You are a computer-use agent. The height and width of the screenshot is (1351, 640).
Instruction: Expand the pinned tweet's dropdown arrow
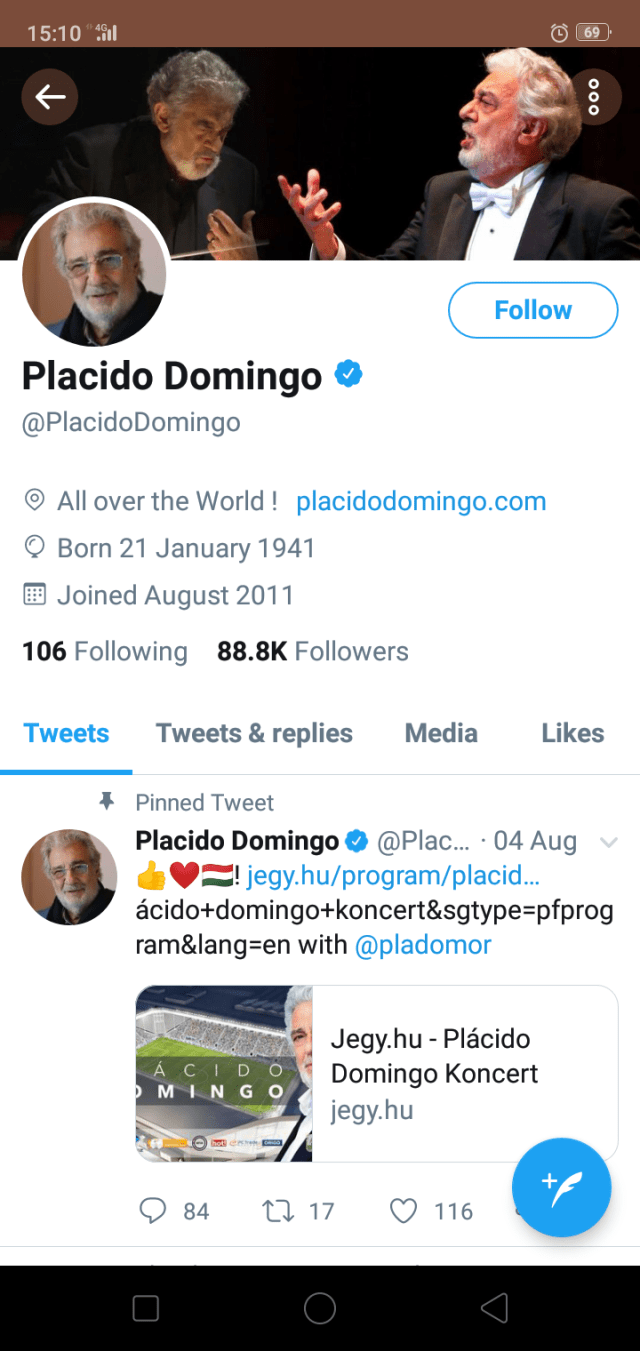click(608, 842)
